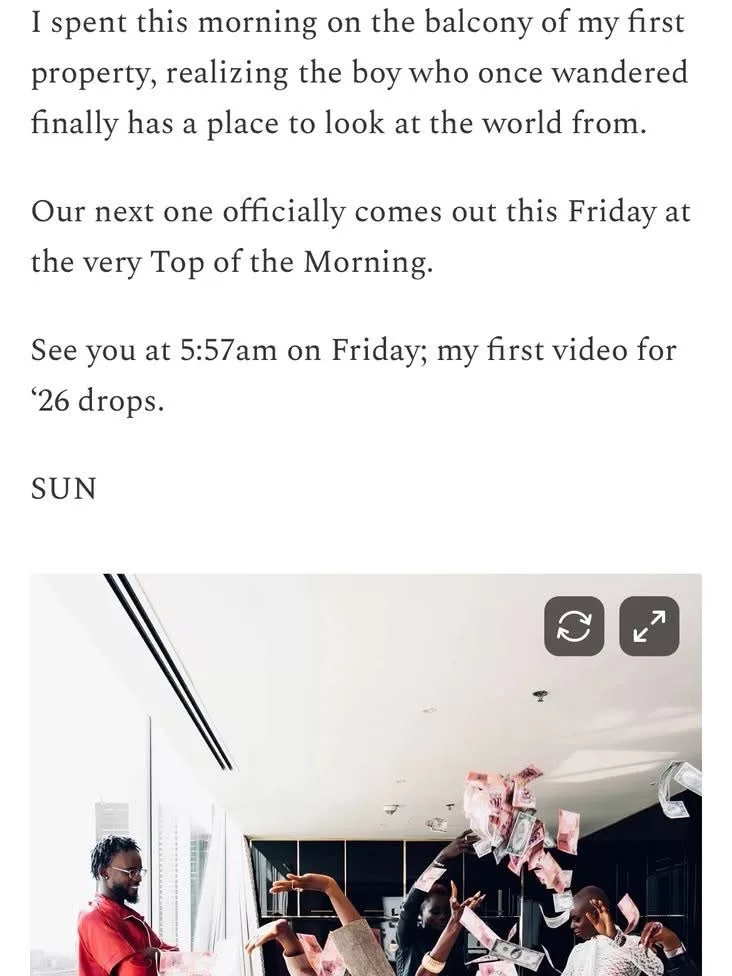Open the money-throwing photo
The image size is (732, 976).
(x=365, y=800)
